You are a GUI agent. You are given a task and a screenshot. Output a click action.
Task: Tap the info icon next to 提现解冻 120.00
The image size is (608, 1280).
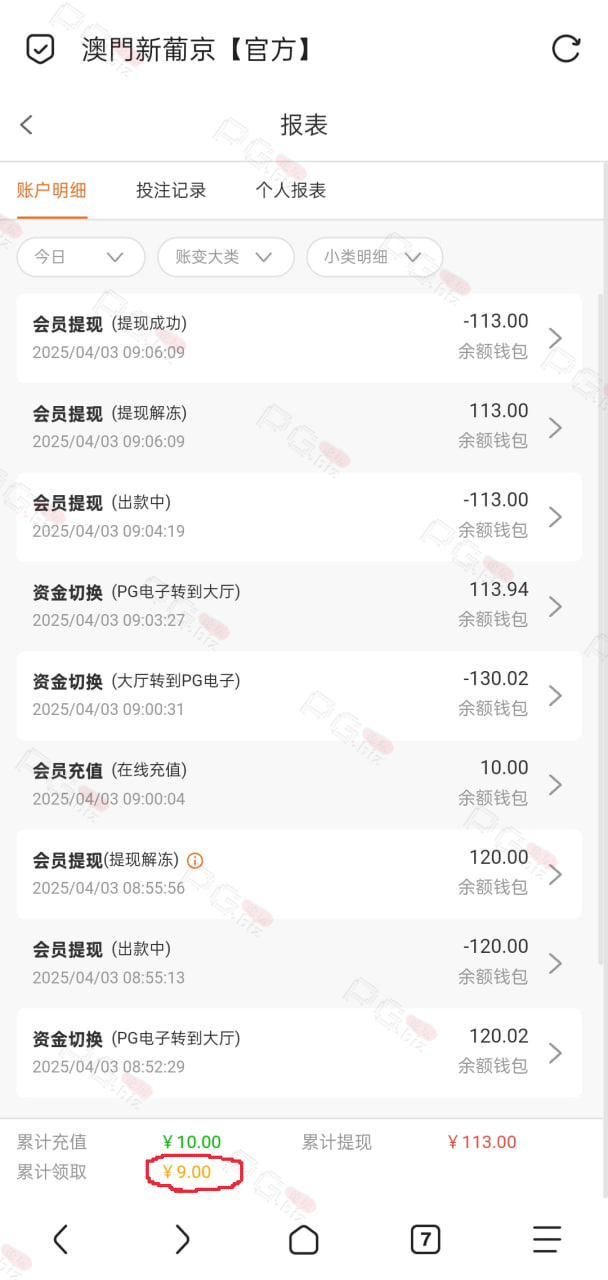coord(195,860)
